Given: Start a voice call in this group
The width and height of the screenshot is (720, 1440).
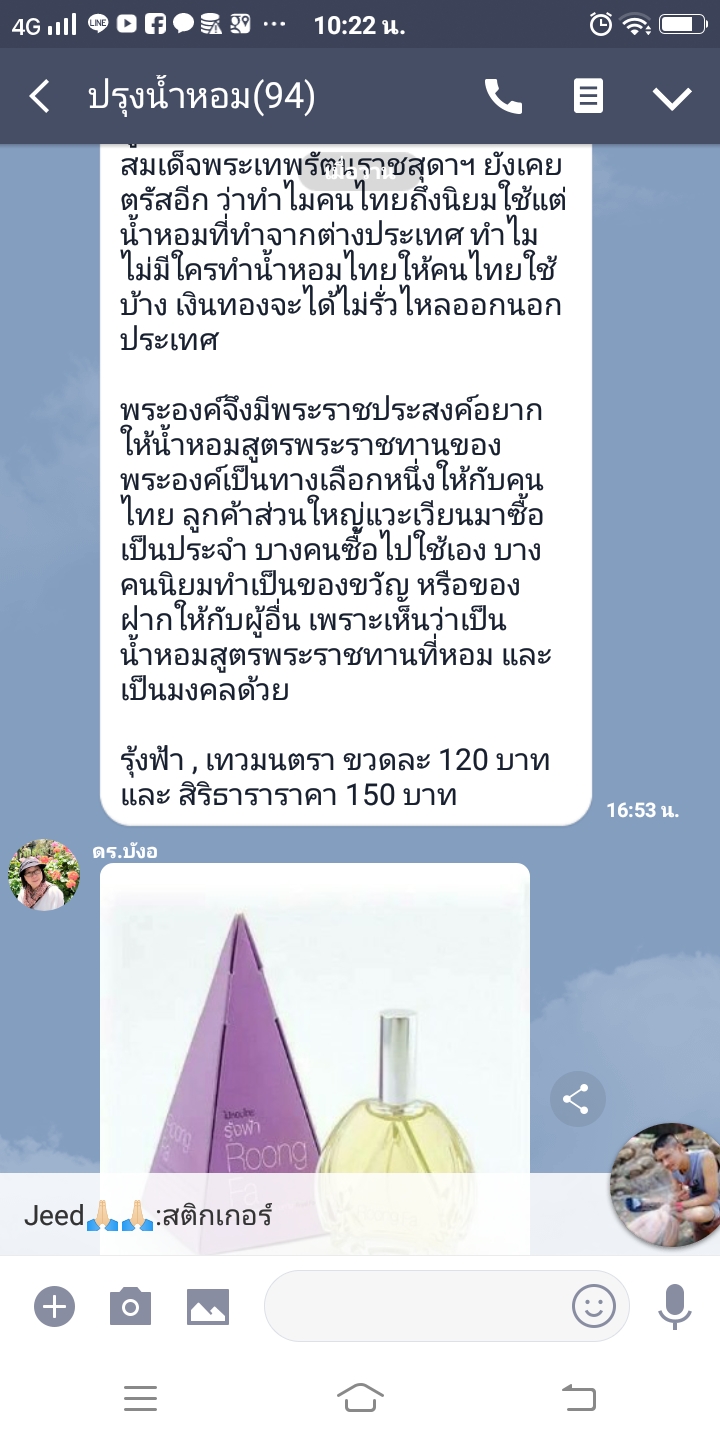Looking at the screenshot, I should pyautogui.click(x=503, y=97).
